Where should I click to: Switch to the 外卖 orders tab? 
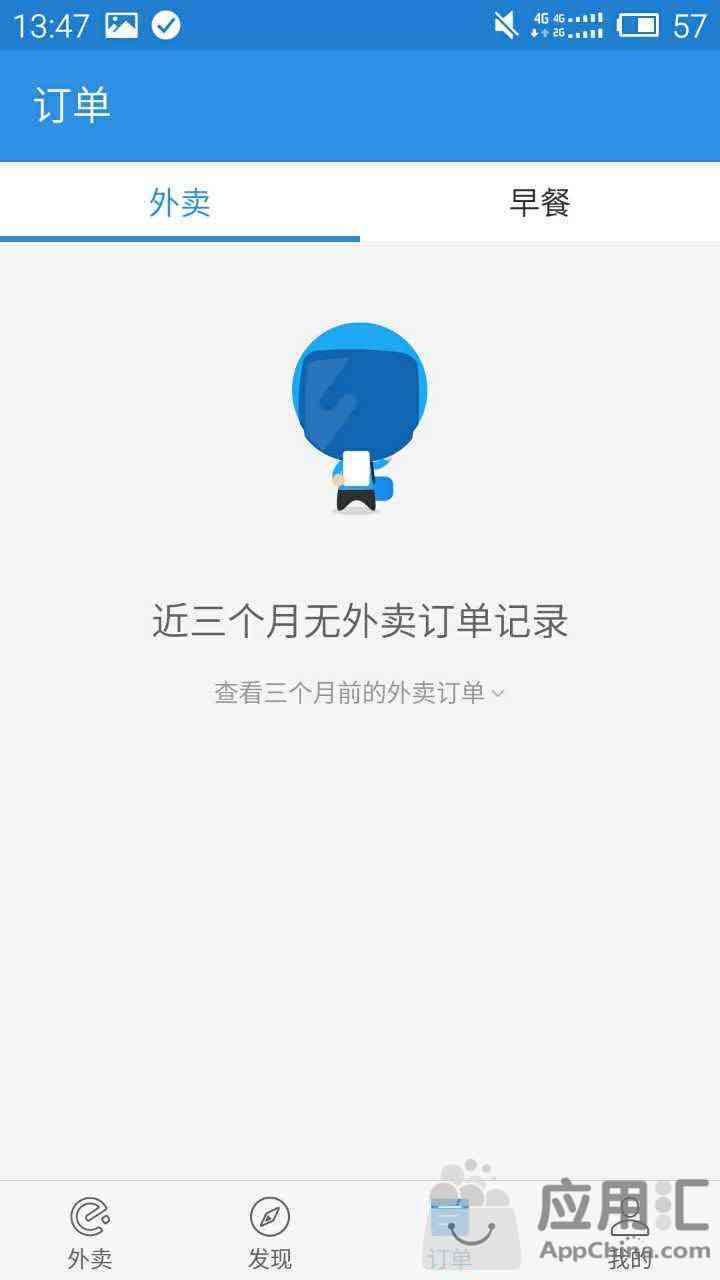click(x=180, y=203)
